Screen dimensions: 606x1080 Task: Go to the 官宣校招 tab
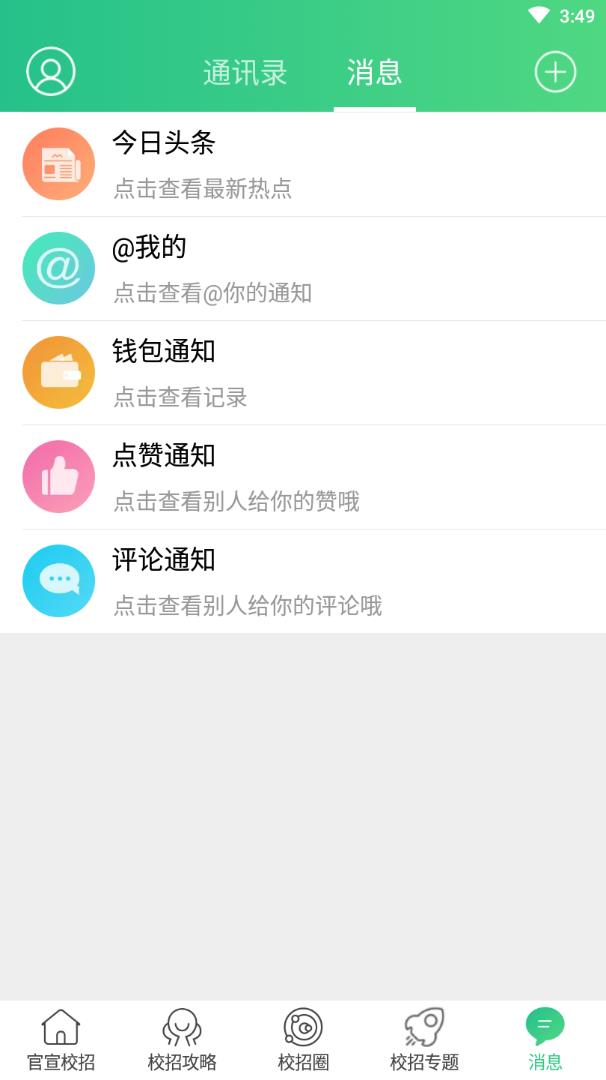pyautogui.click(x=61, y=1040)
